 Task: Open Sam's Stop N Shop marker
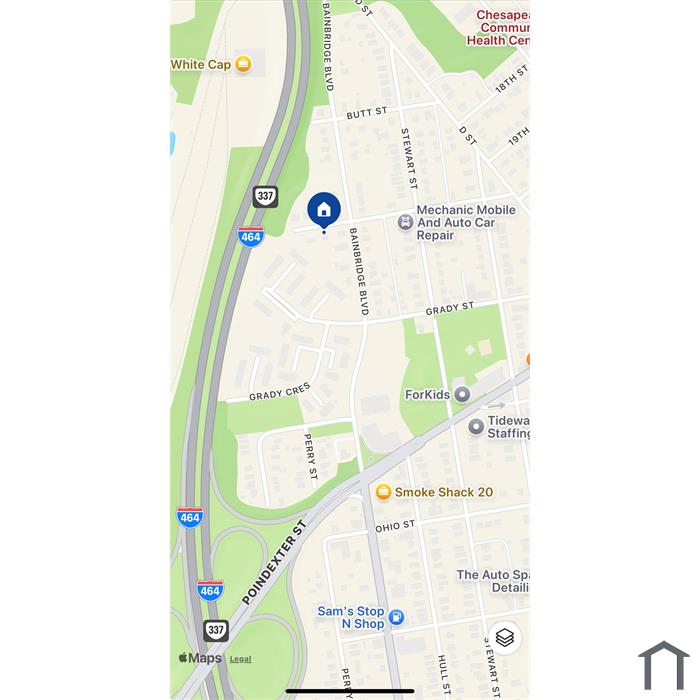point(396,617)
